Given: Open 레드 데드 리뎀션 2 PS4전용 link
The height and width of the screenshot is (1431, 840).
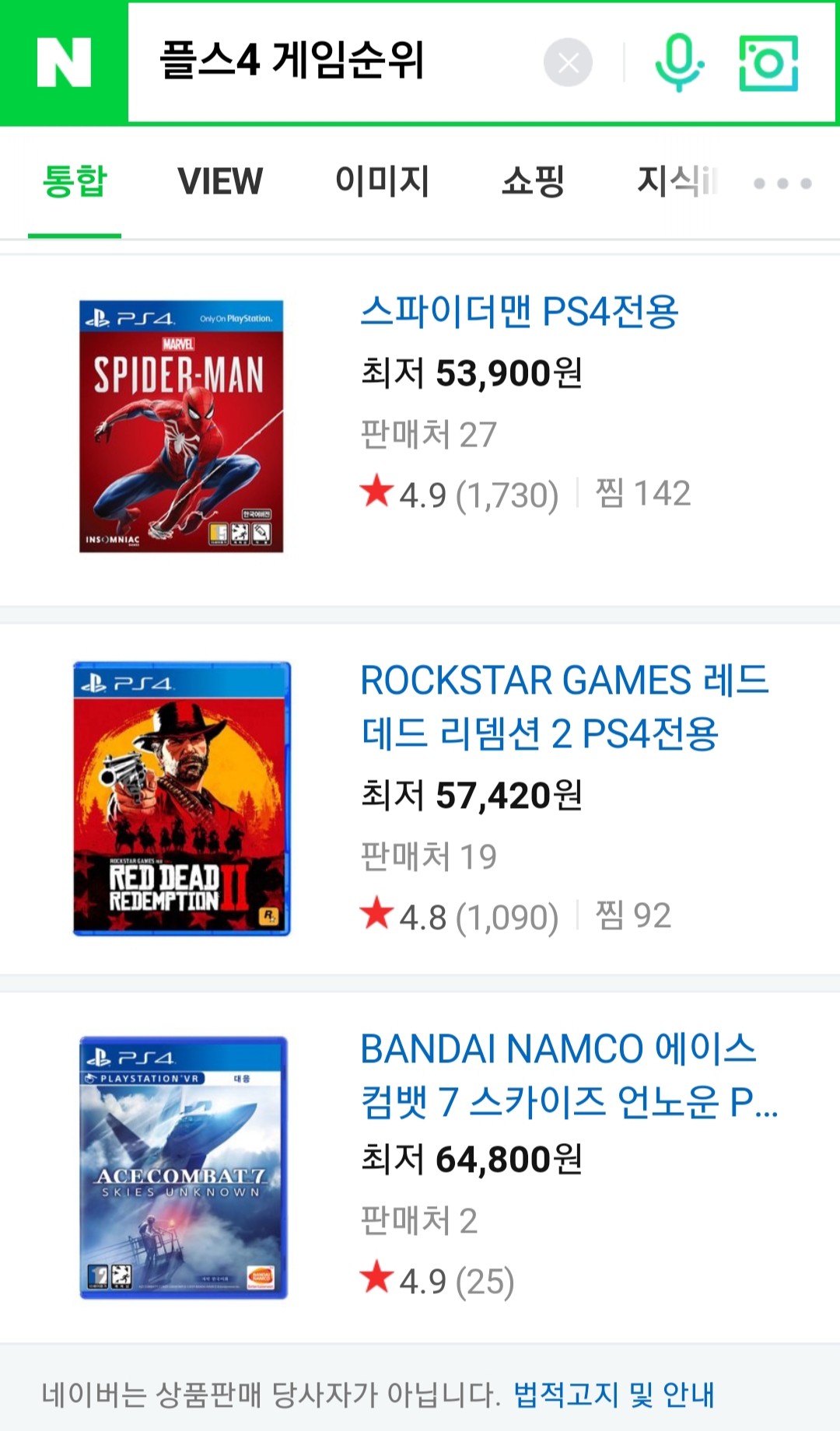Looking at the screenshot, I should (x=564, y=707).
